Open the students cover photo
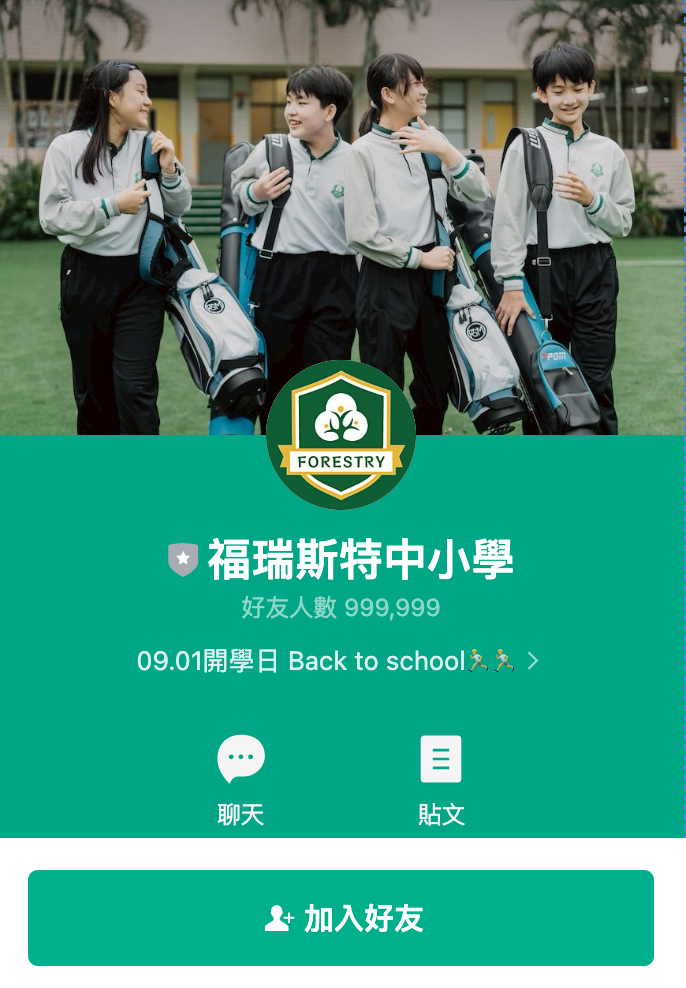The height and width of the screenshot is (988, 686). point(343,180)
